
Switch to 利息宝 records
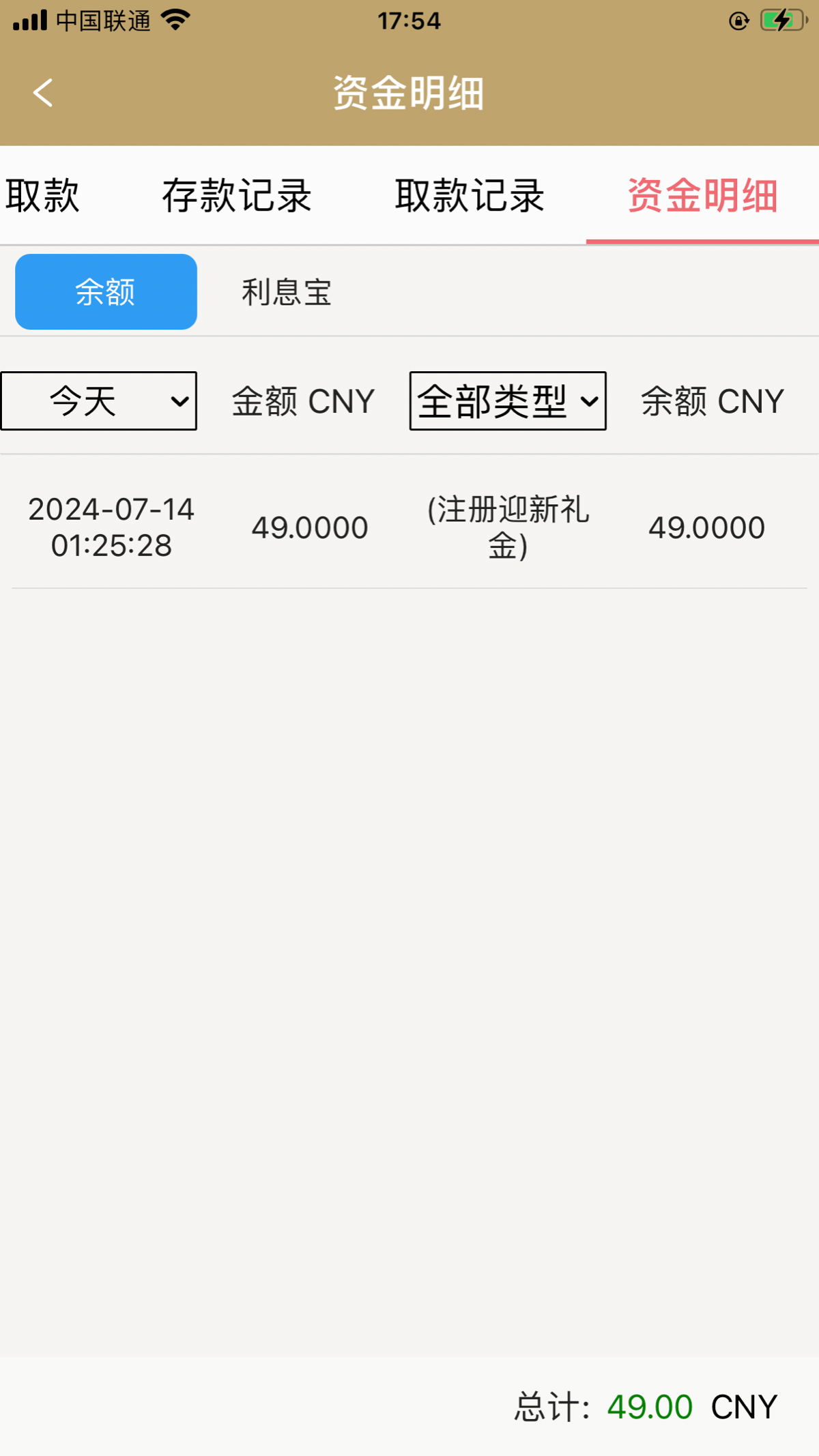click(287, 292)
